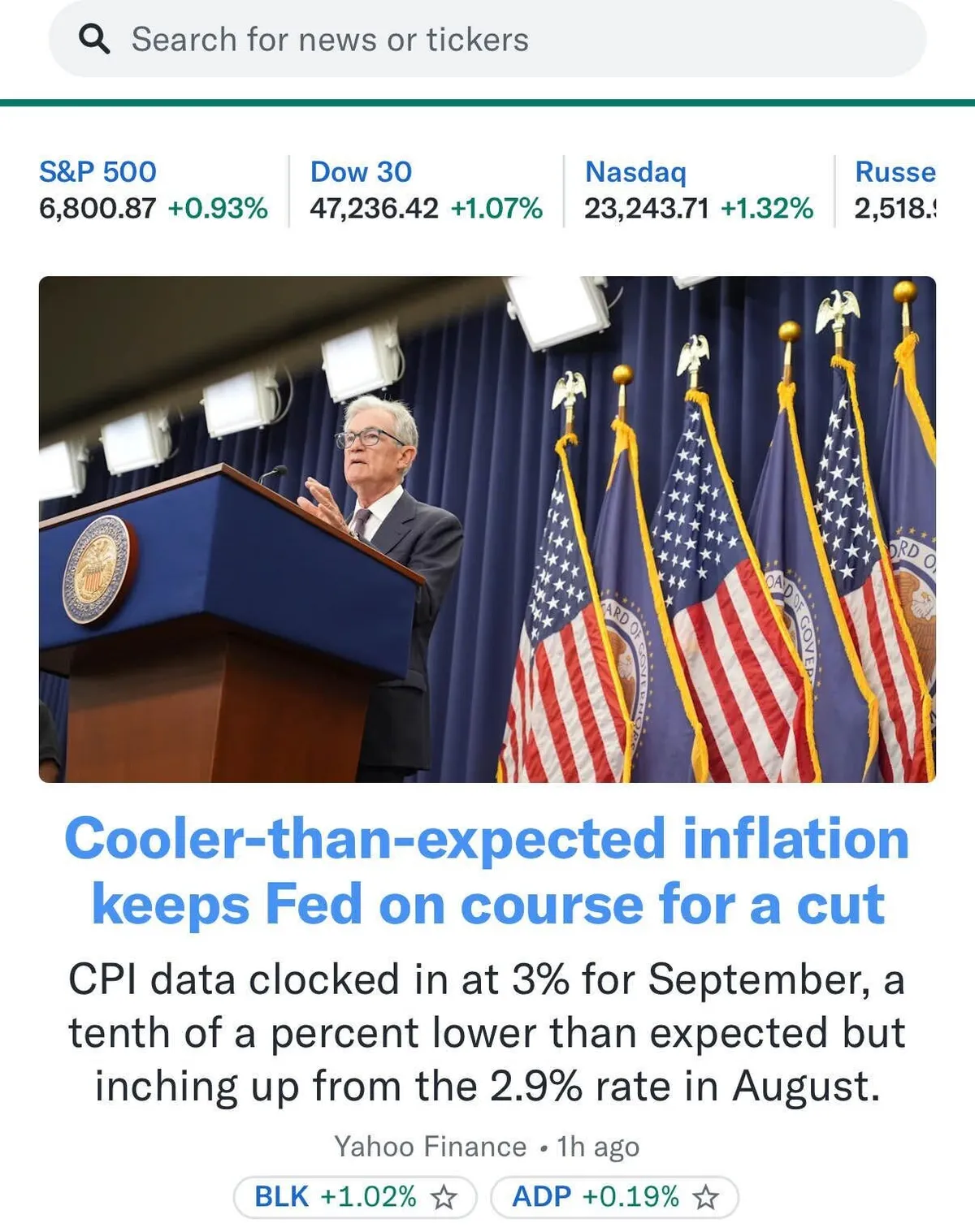Open the Dow 30 index quote

[425, 190]
